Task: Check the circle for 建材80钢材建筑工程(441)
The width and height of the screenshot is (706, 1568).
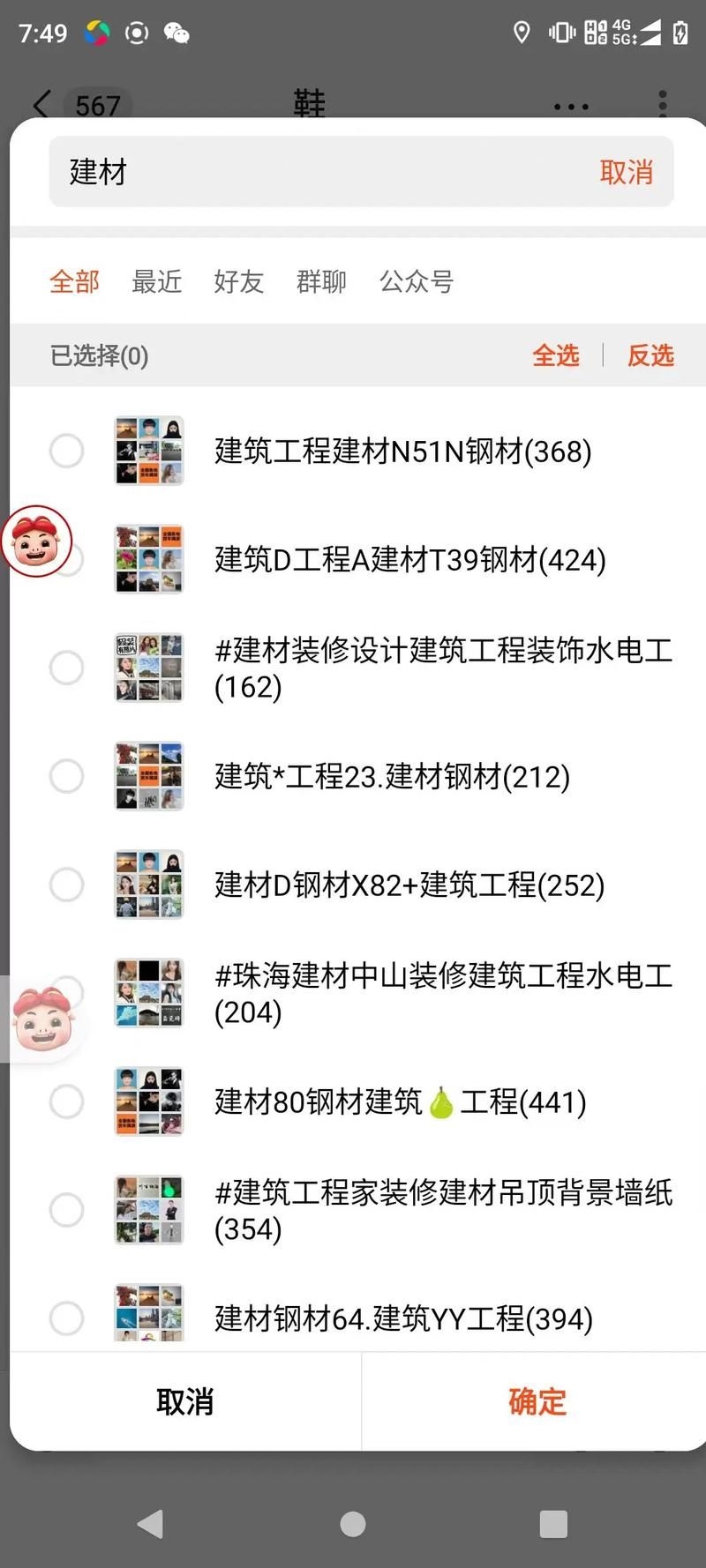Action: pos(66,1101)
